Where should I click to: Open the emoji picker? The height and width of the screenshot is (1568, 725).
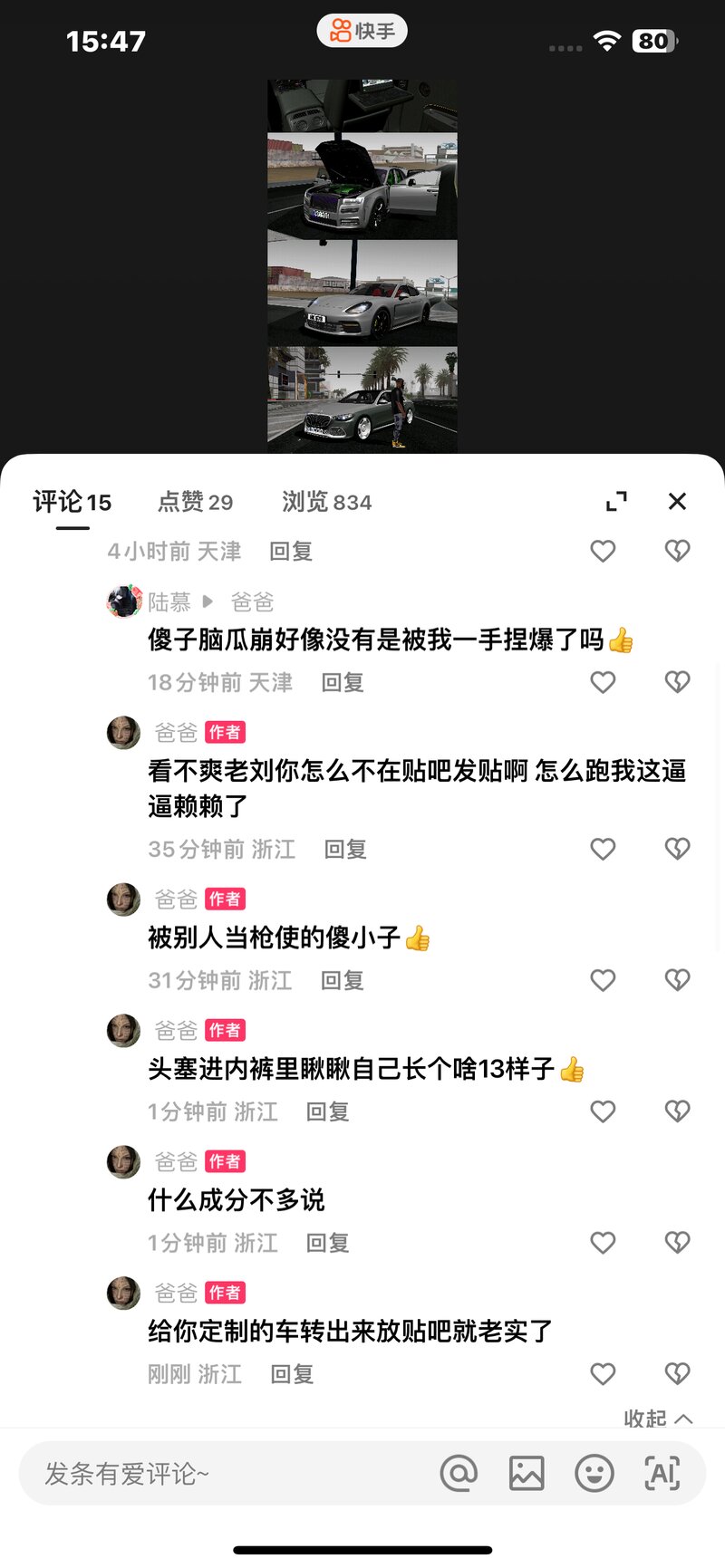coord(594,1474)
